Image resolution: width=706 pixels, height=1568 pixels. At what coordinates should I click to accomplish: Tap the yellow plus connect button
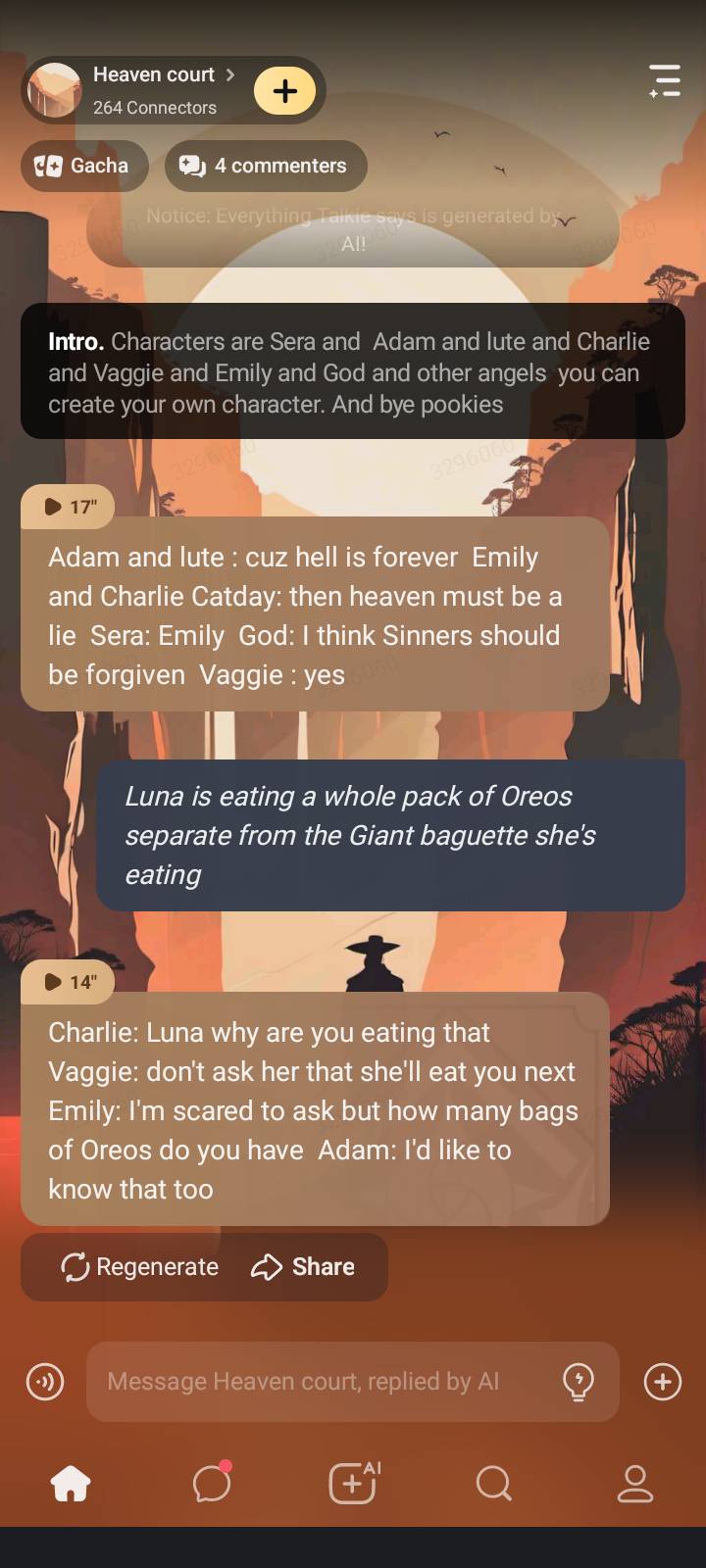pos(284,91)
